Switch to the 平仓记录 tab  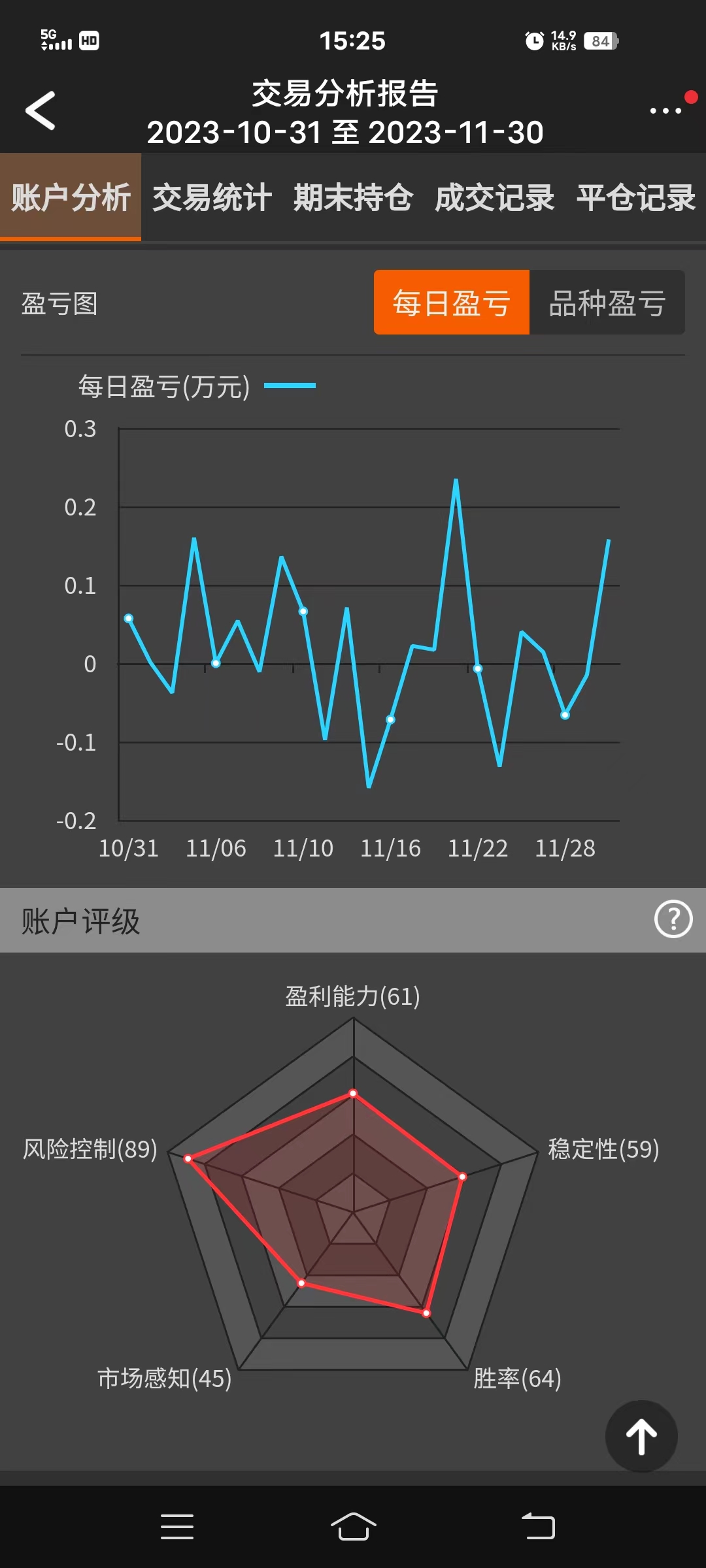coord(635,197)
